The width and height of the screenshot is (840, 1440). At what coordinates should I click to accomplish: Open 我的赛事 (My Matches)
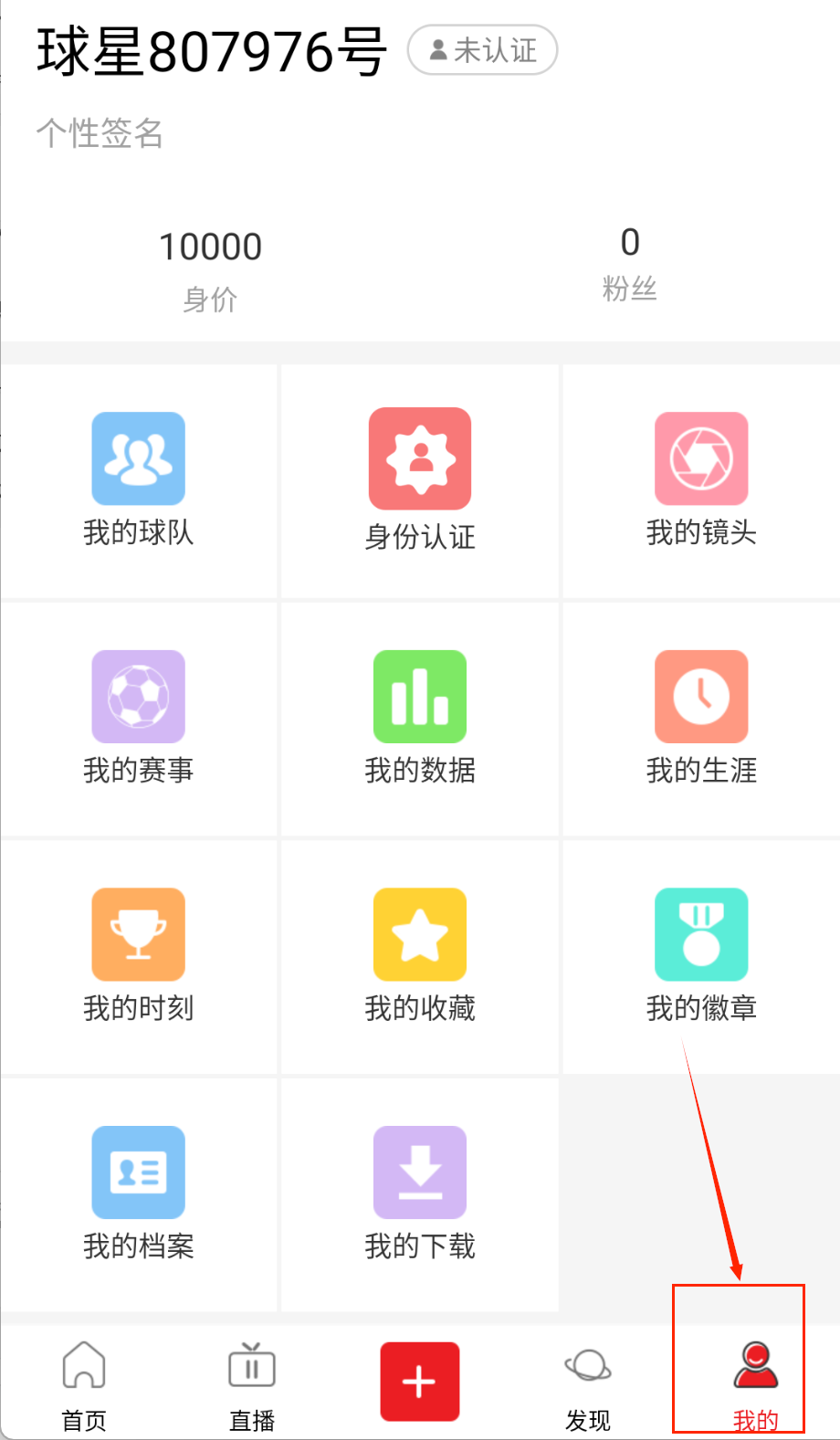(x=138, y=717)
